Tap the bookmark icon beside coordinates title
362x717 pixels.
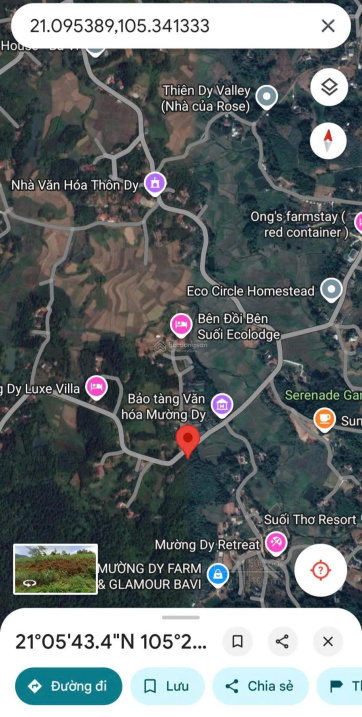pos(237,642)
